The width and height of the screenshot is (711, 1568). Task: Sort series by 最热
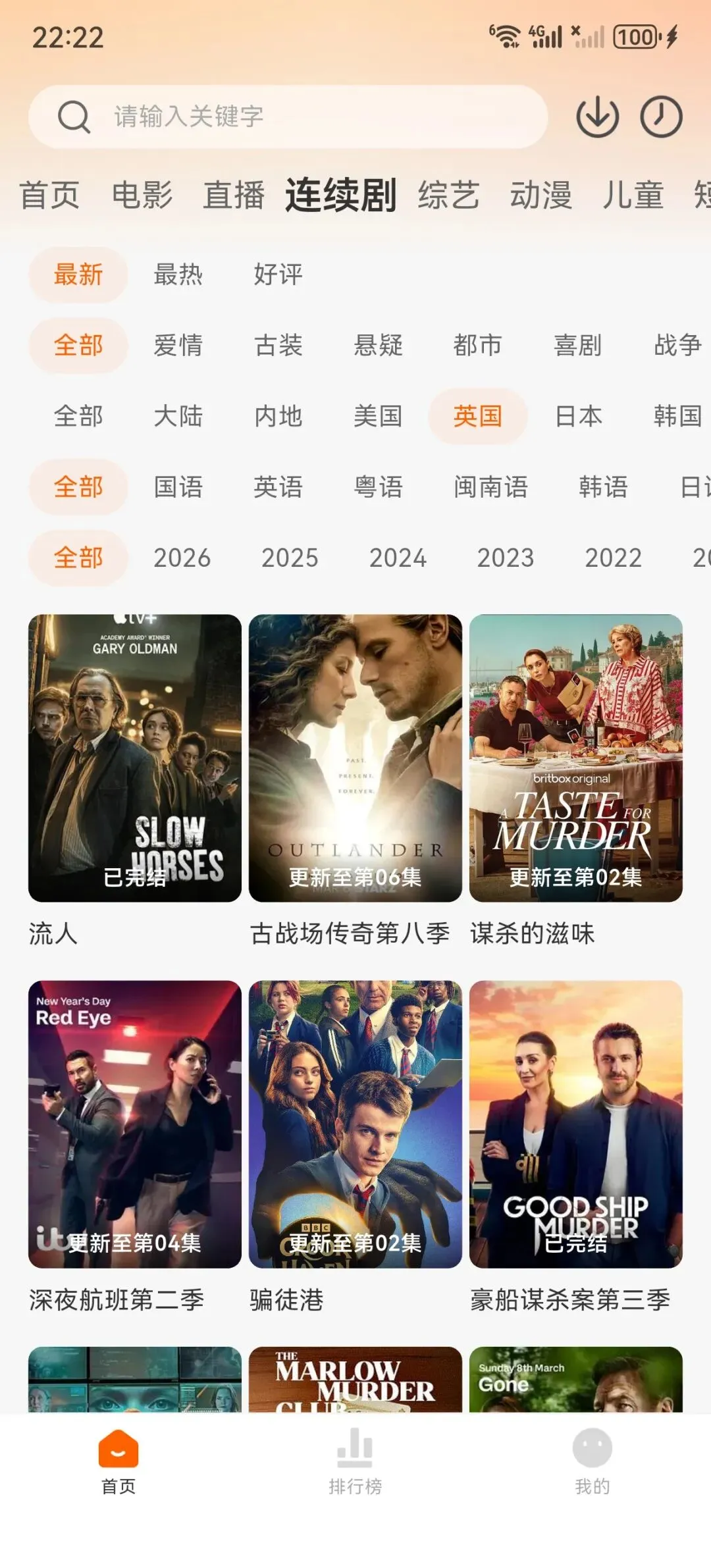coord(178,274)
